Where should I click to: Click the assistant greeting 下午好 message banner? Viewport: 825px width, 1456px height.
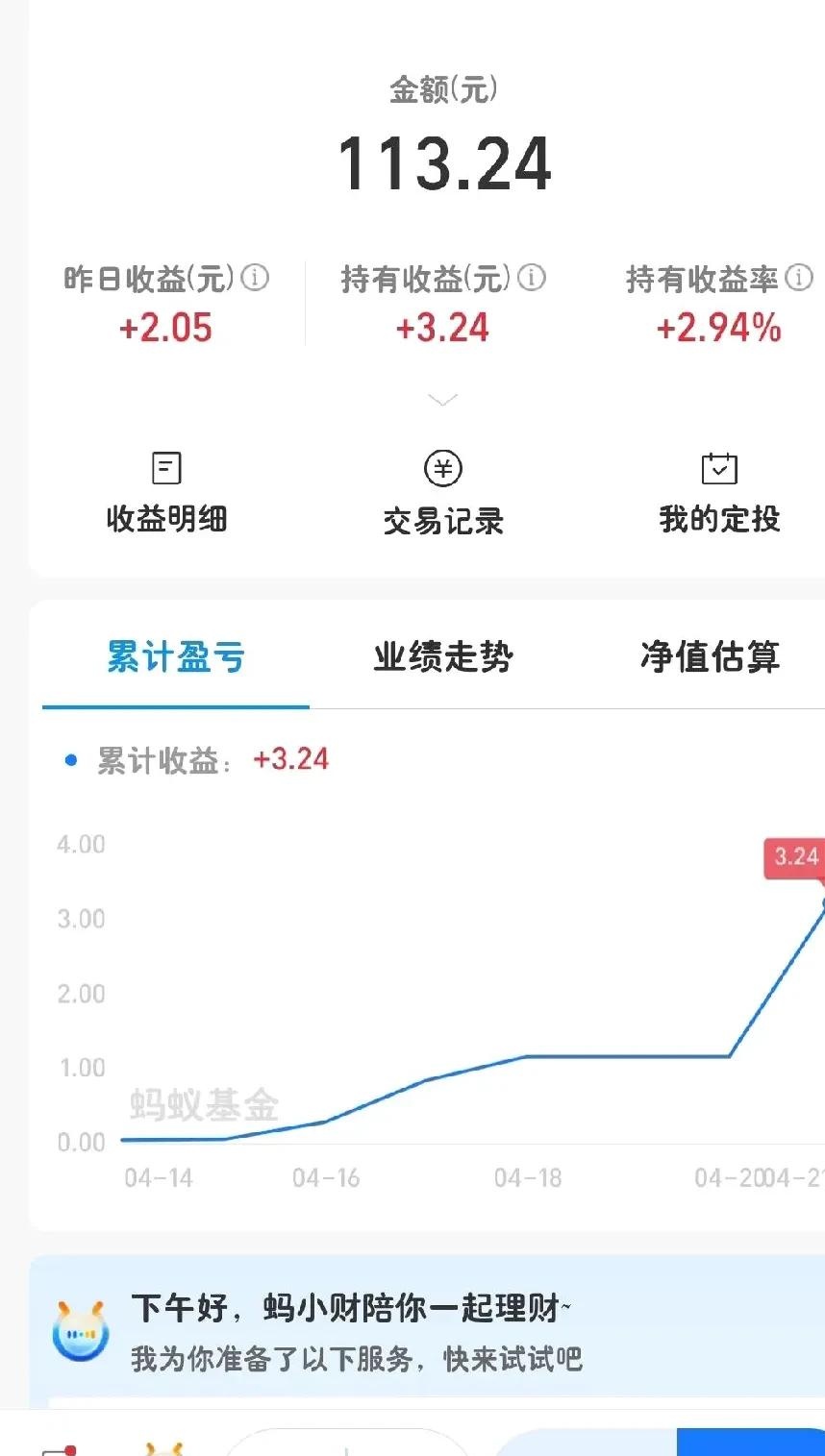point(349,1309)
